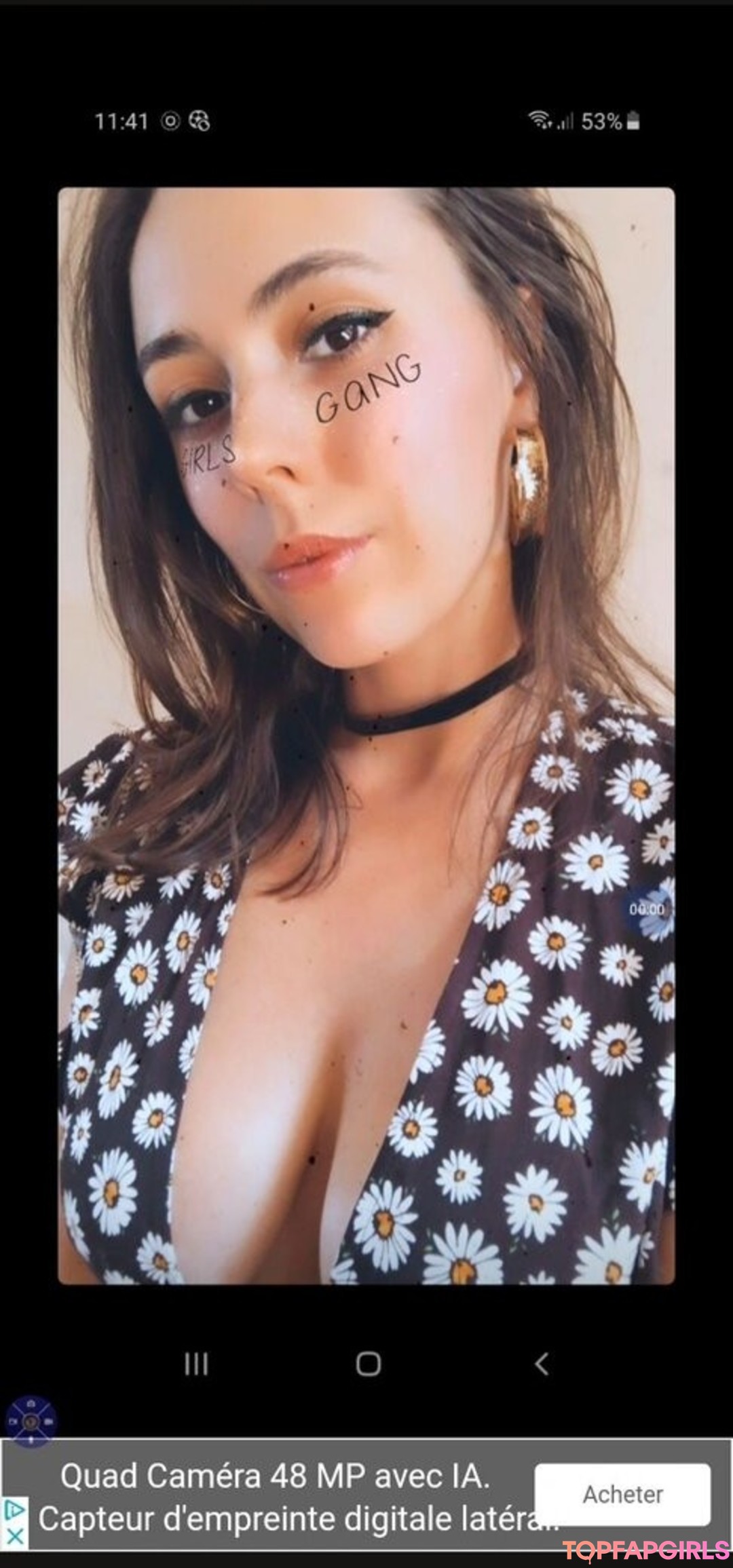Tap the Acheter button in the ad

coord(622,1494)
